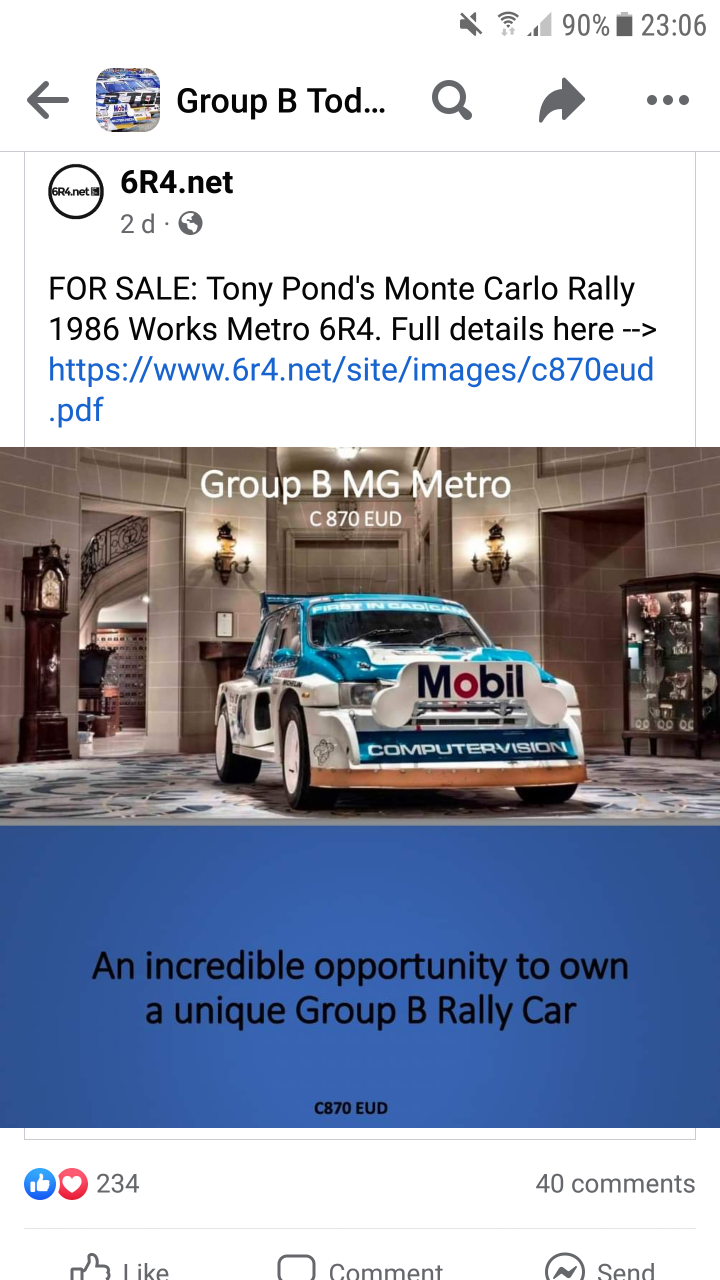Open the three-dot overflow menu
Viewport: 720px width, 1280px height.
pyautogui.click(x=668, y=100)
